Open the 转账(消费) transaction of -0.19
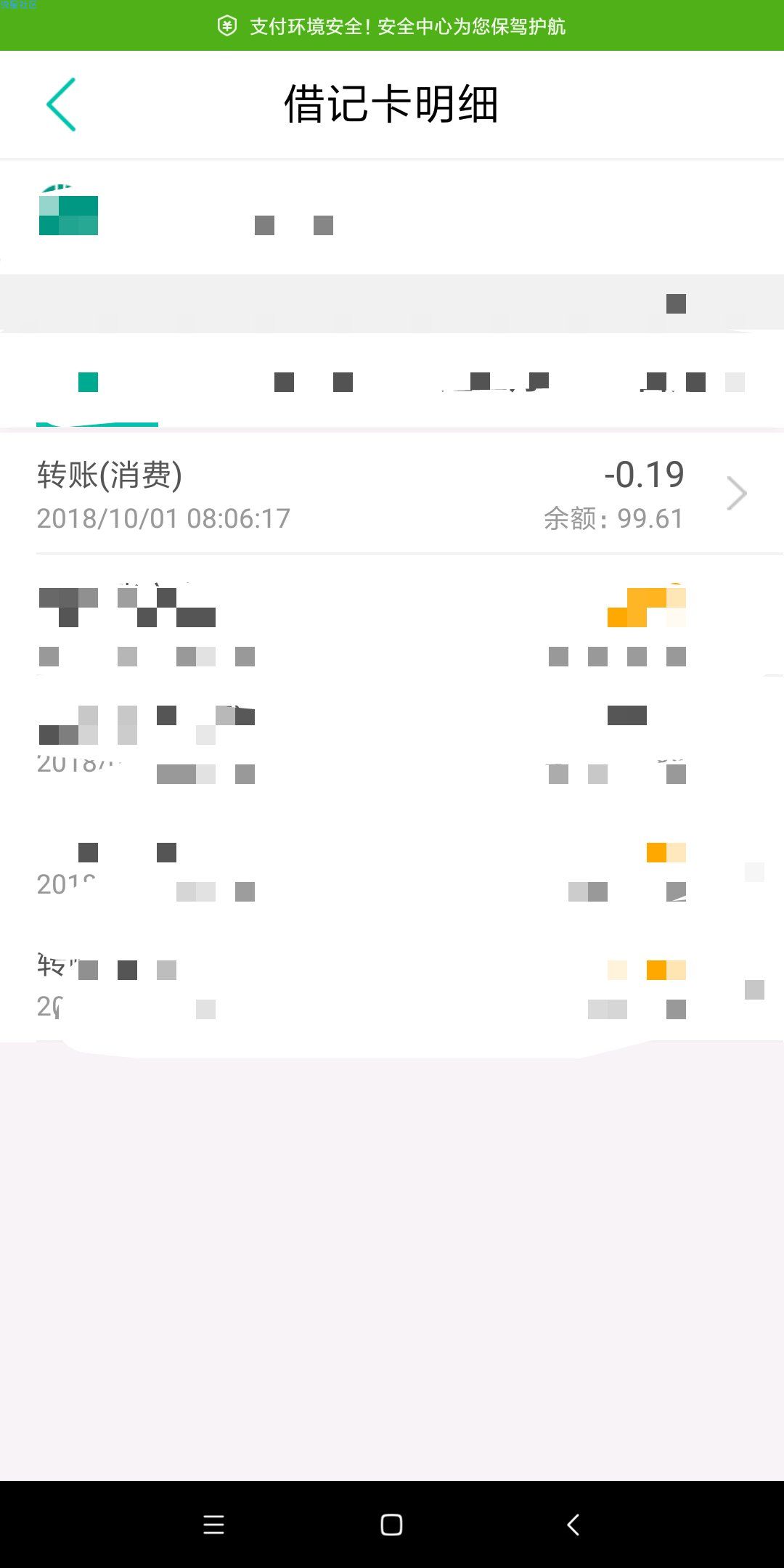784x1568 pixels. coord(392,494)
